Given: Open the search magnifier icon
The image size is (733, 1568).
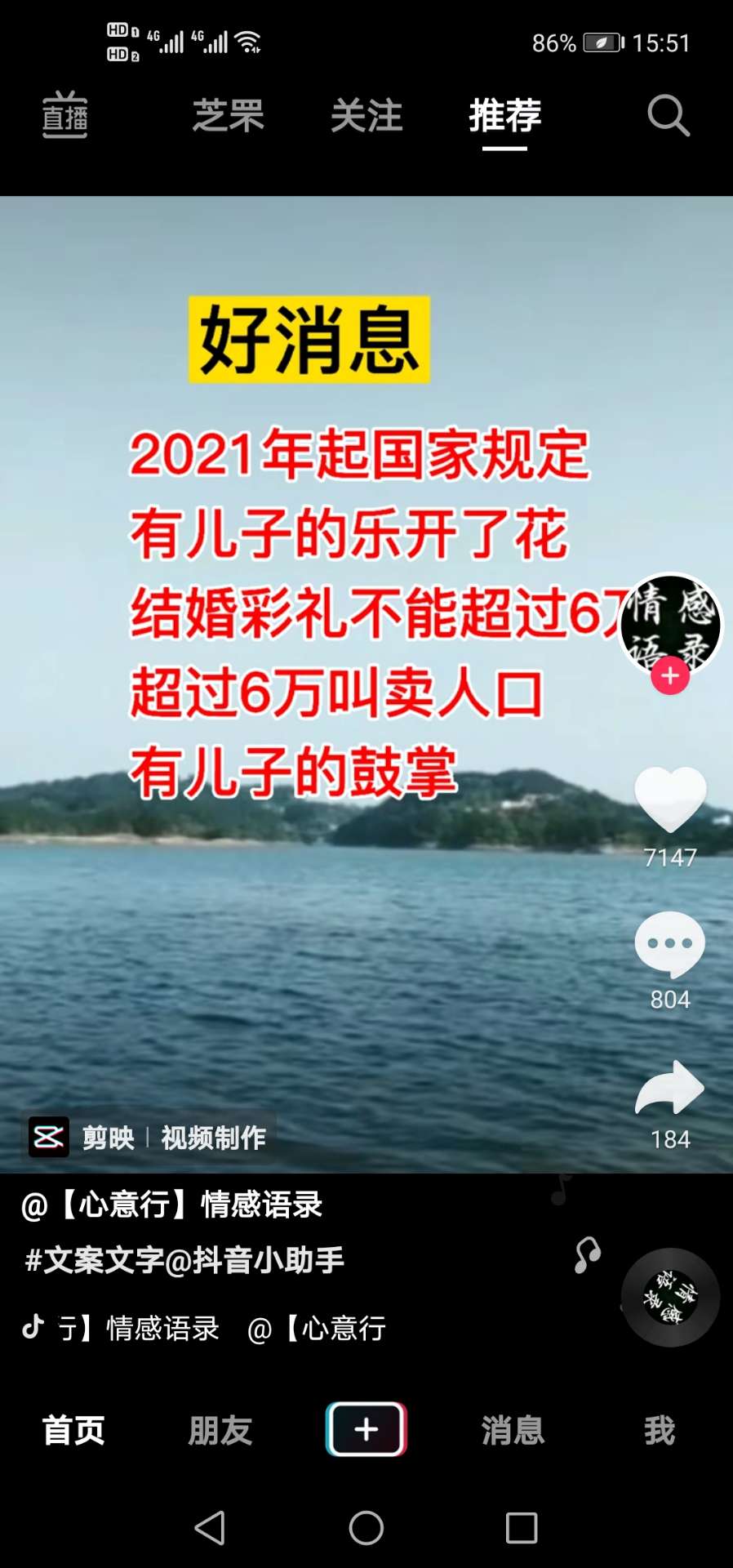Looking at the screenshot, I should tap(669, 115).
